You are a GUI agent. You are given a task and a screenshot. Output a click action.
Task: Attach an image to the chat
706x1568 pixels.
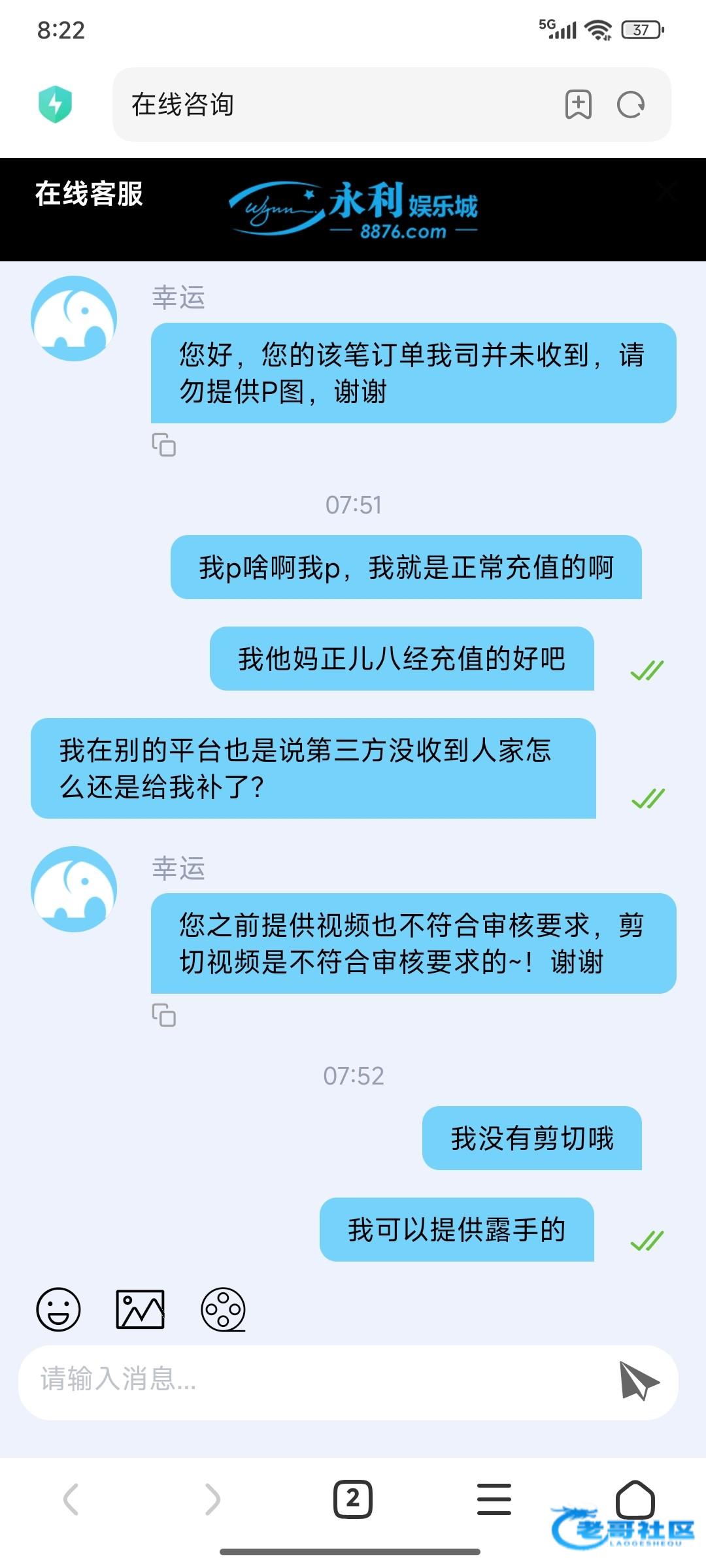[140, 1309]
